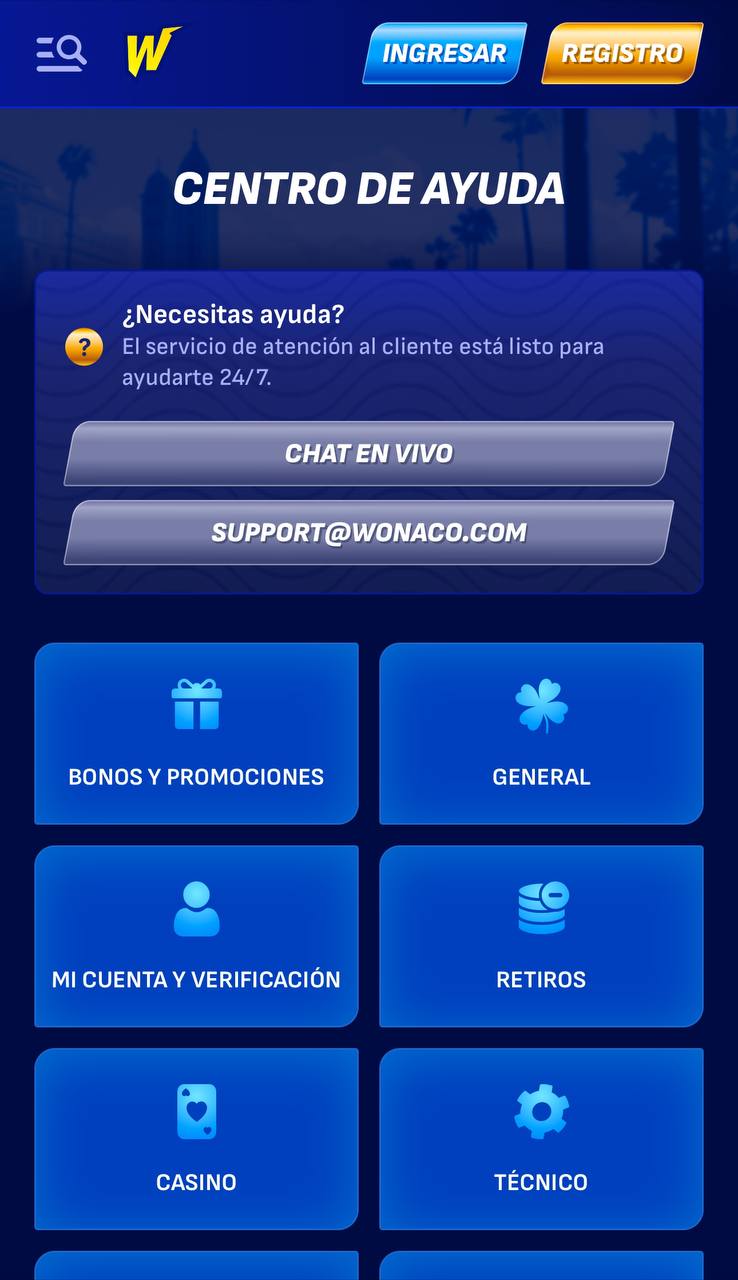Tap the SUPPORT@WONACO.COM email button
This screenshot has height=1280, width=738.
369,533
